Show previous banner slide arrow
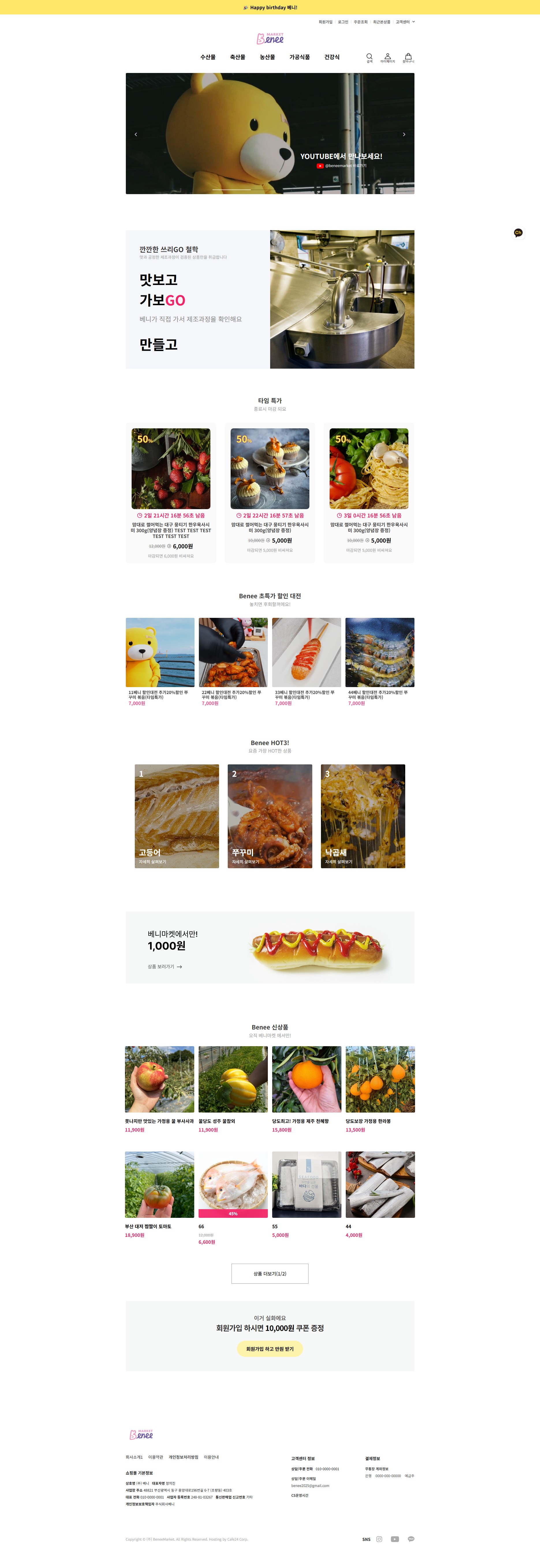Viewport: 540px width, 1568px height. click(136, 134)
